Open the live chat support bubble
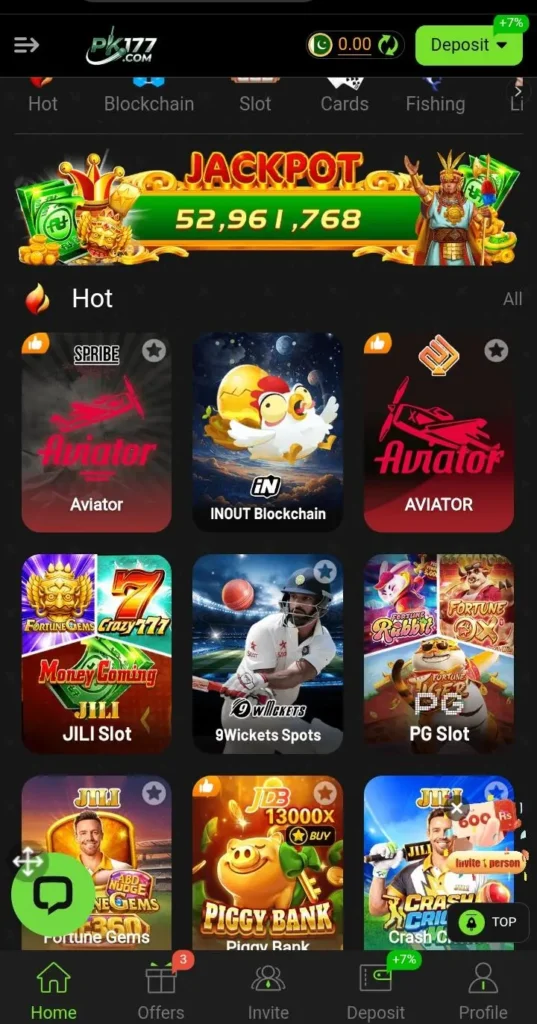 (x=53, y=894)
